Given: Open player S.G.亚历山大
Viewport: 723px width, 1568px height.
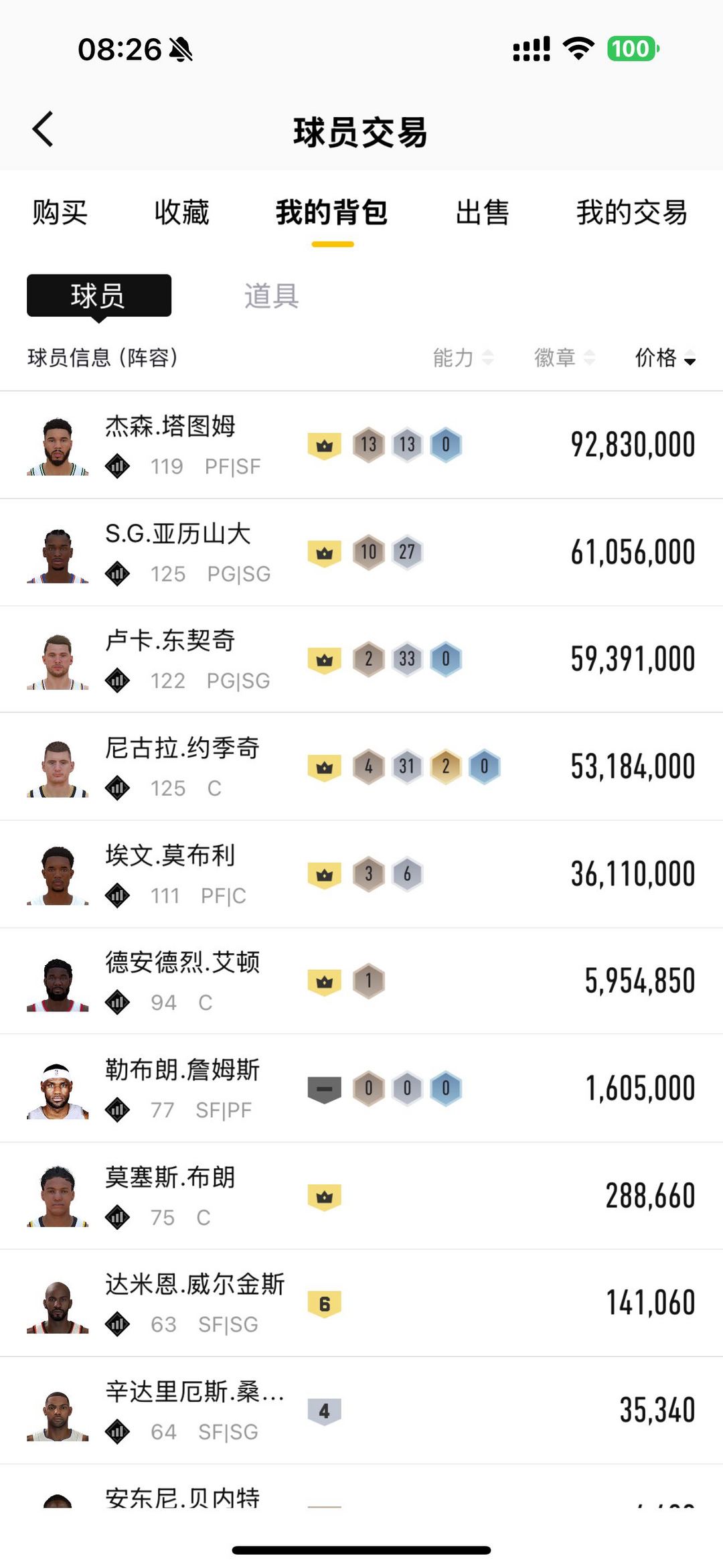Looking at the screenshot, I should pyautogui.click(x=361, y=553).
